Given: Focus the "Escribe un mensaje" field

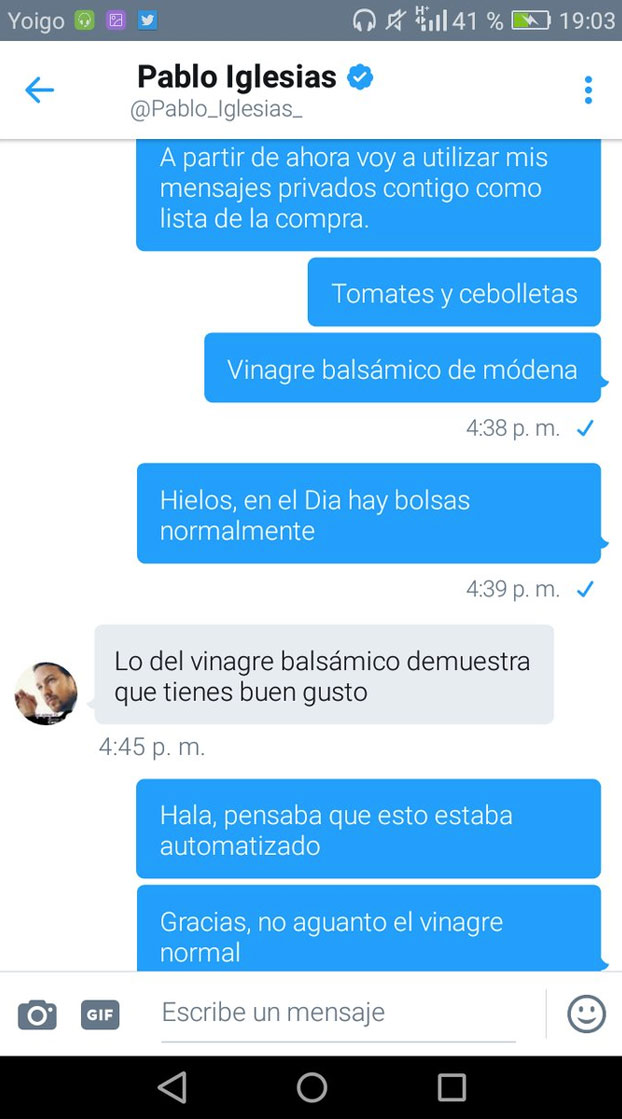Looking at the screenshot, I should tap(338, 1013).
